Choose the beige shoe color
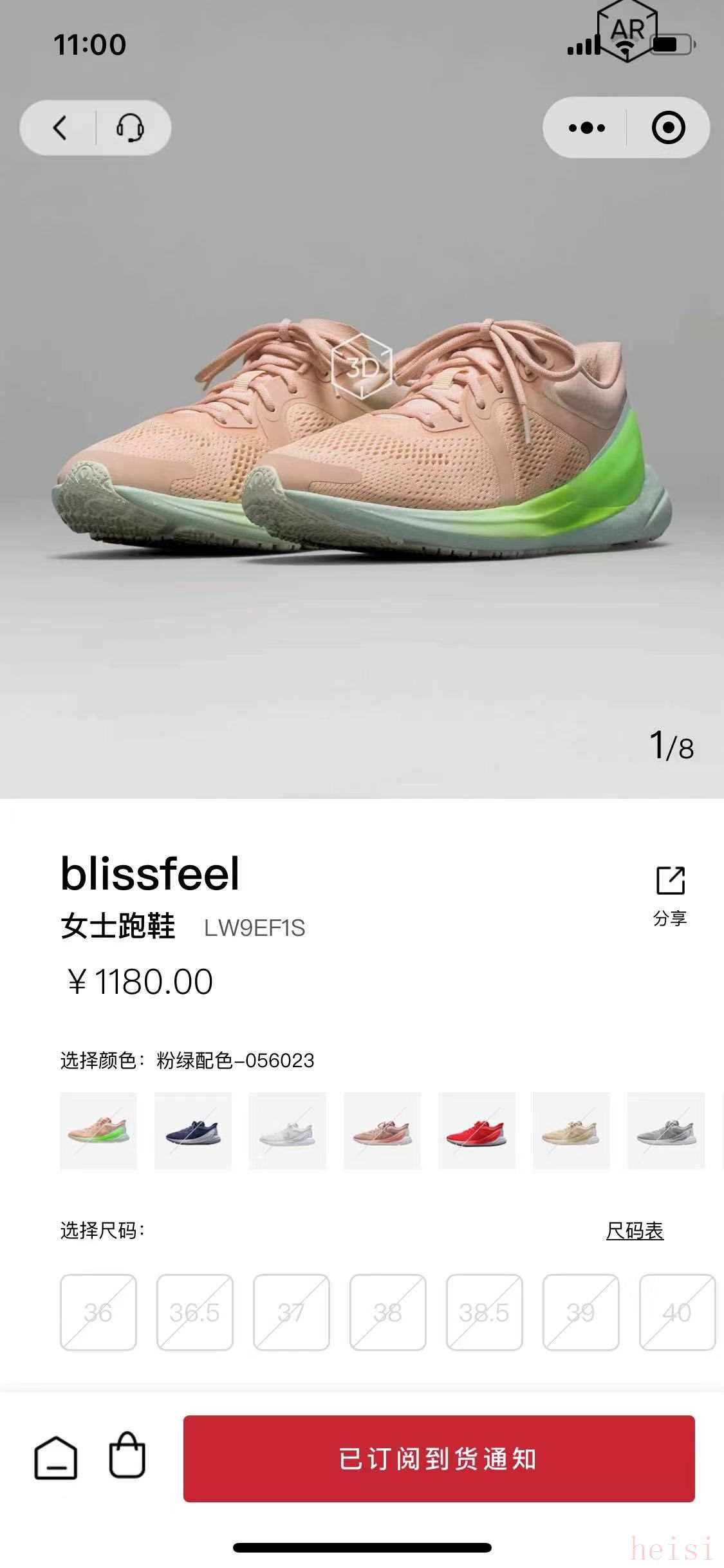724x1568 pixels. (571, 1130)
